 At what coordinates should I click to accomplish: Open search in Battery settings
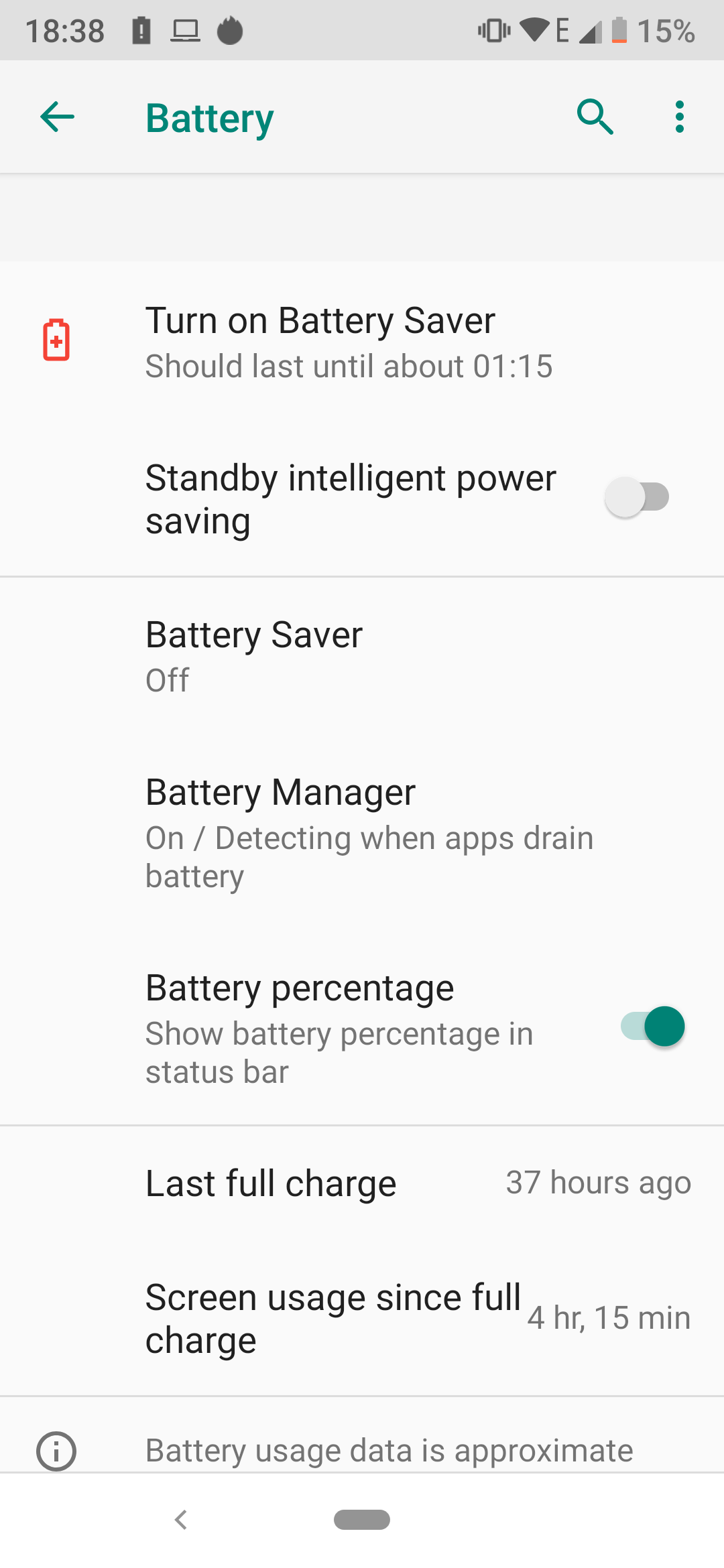click(x=595, y=117)
